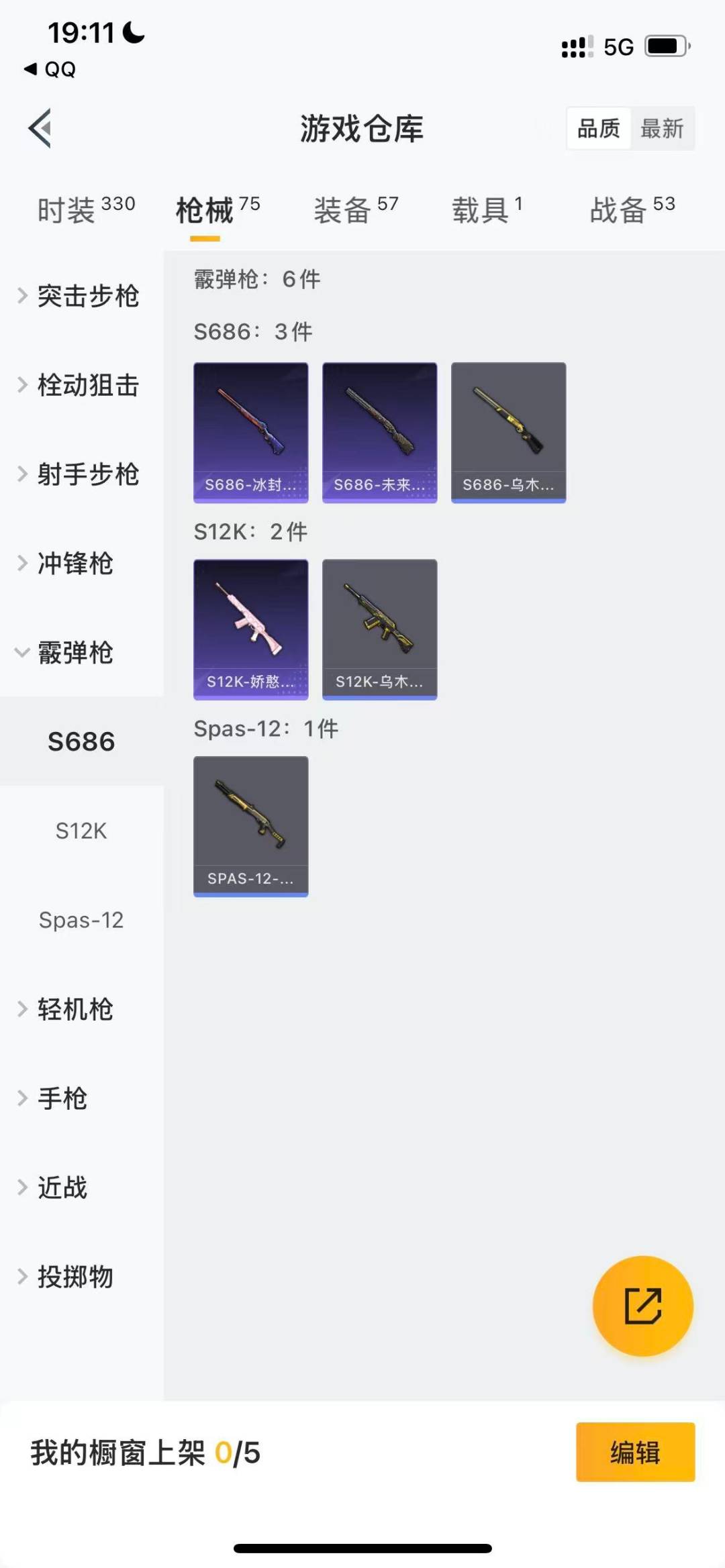This screenshot has width=725, height=1568.
Task: Select the S12K-娇憨 pink skin
Action: (250, 629)
